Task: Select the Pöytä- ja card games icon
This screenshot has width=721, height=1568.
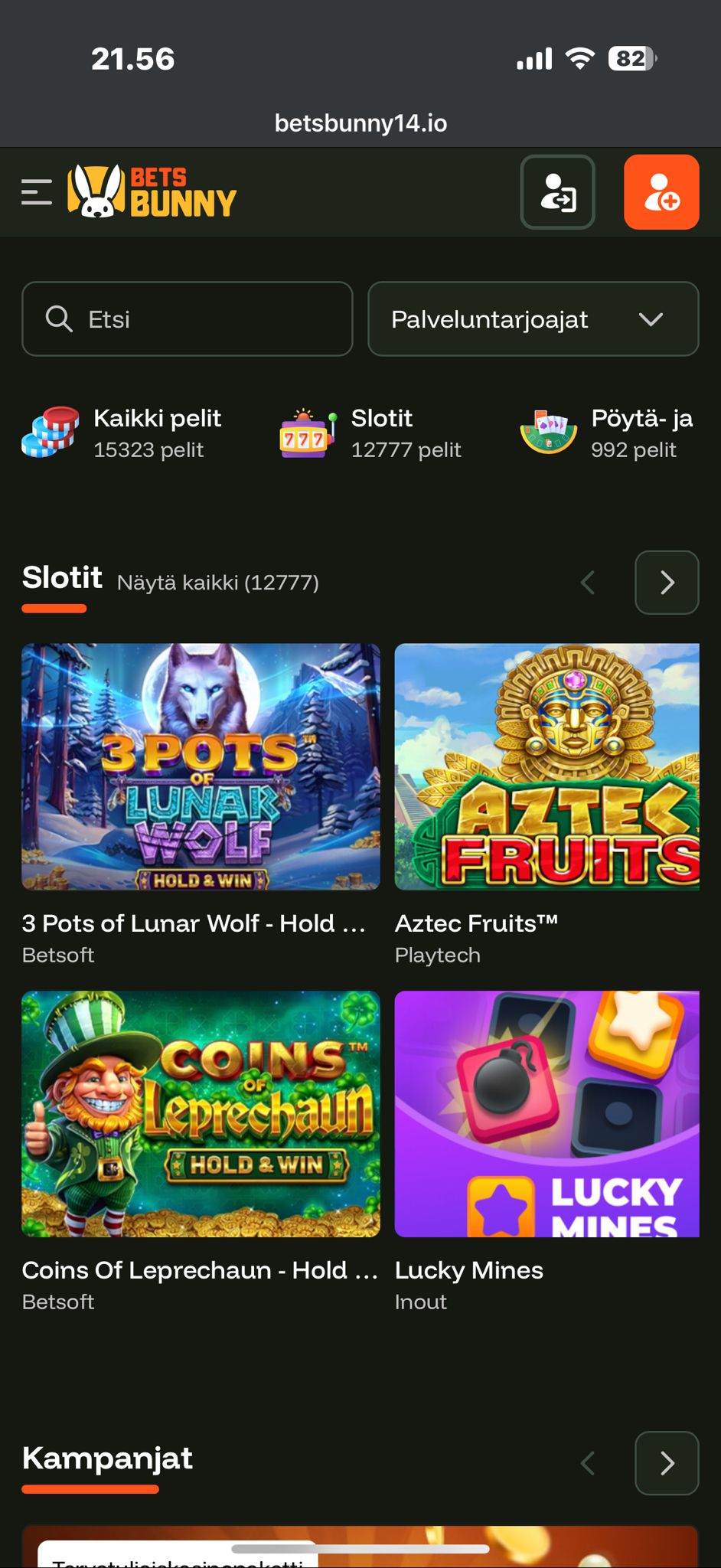Action: pyautogui.click(x=547, y=432)
